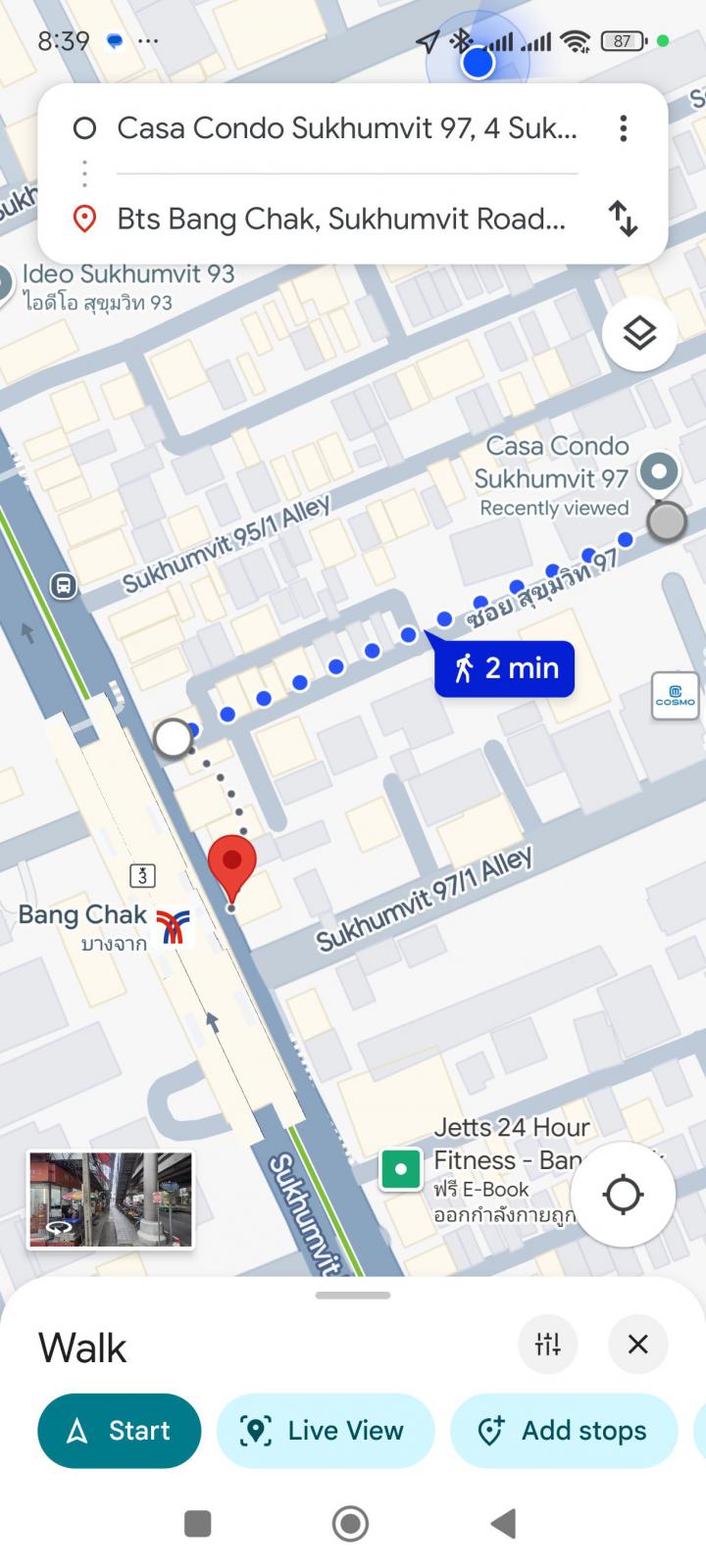706x1568 pixels.
Task: Open the map layers button
Action: coord(639,333)
